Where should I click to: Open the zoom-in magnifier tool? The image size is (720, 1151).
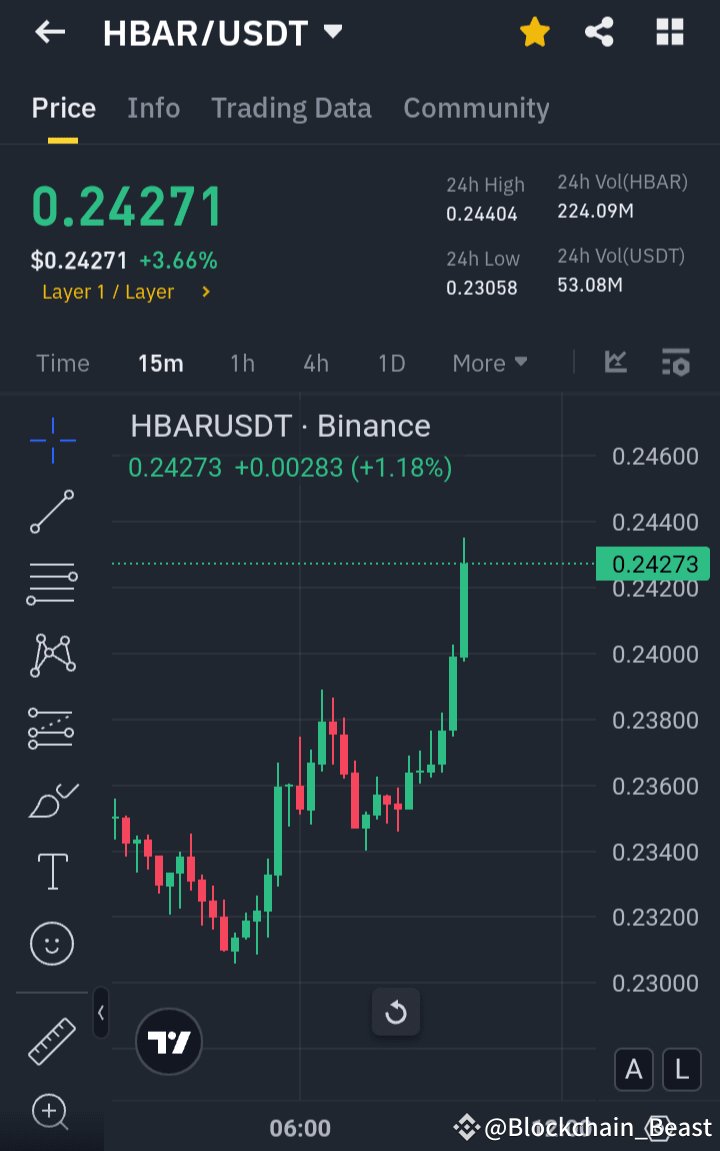tap(51, 1113)
